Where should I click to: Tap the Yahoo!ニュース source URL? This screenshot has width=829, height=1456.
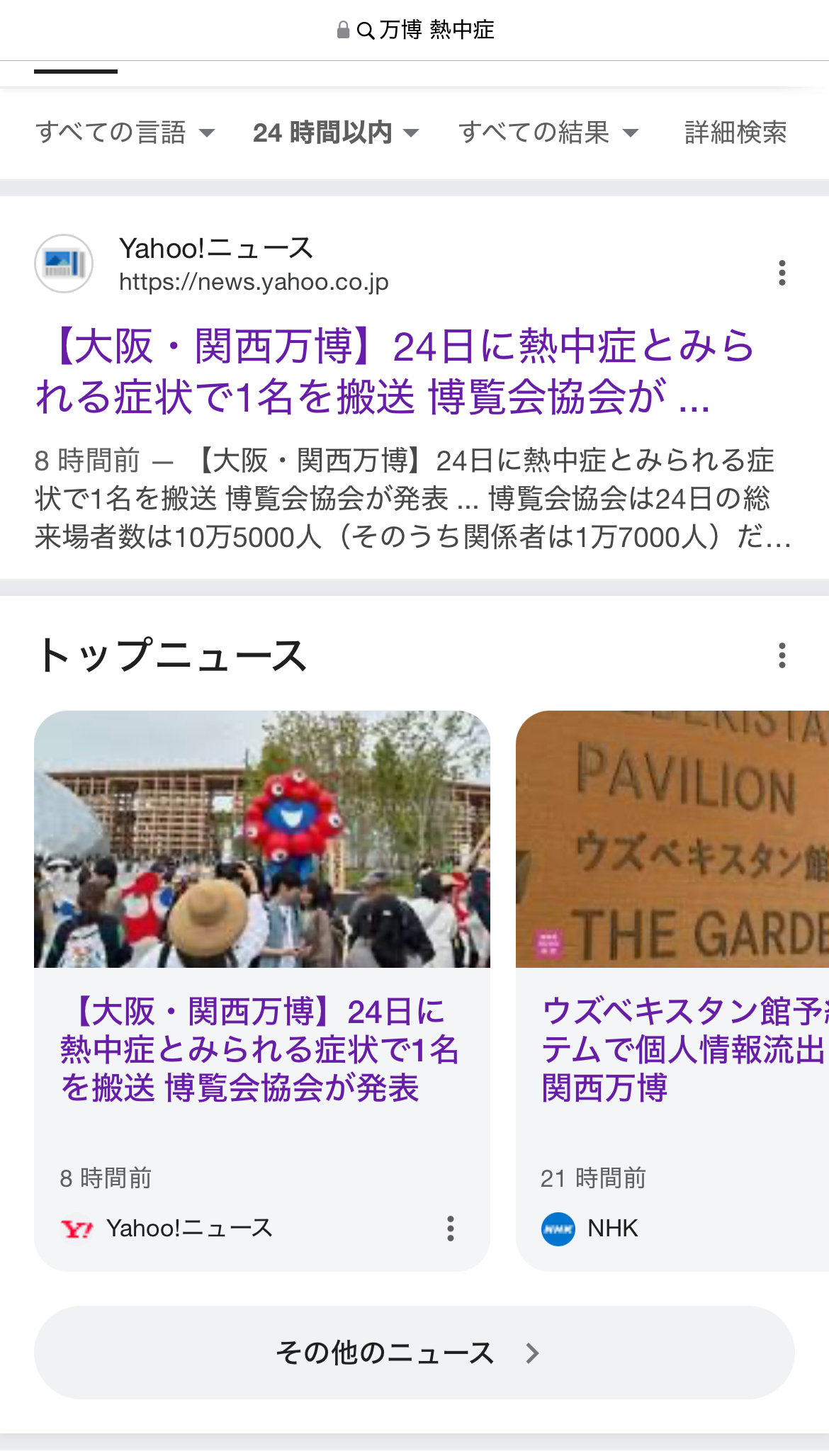[254, 282]
